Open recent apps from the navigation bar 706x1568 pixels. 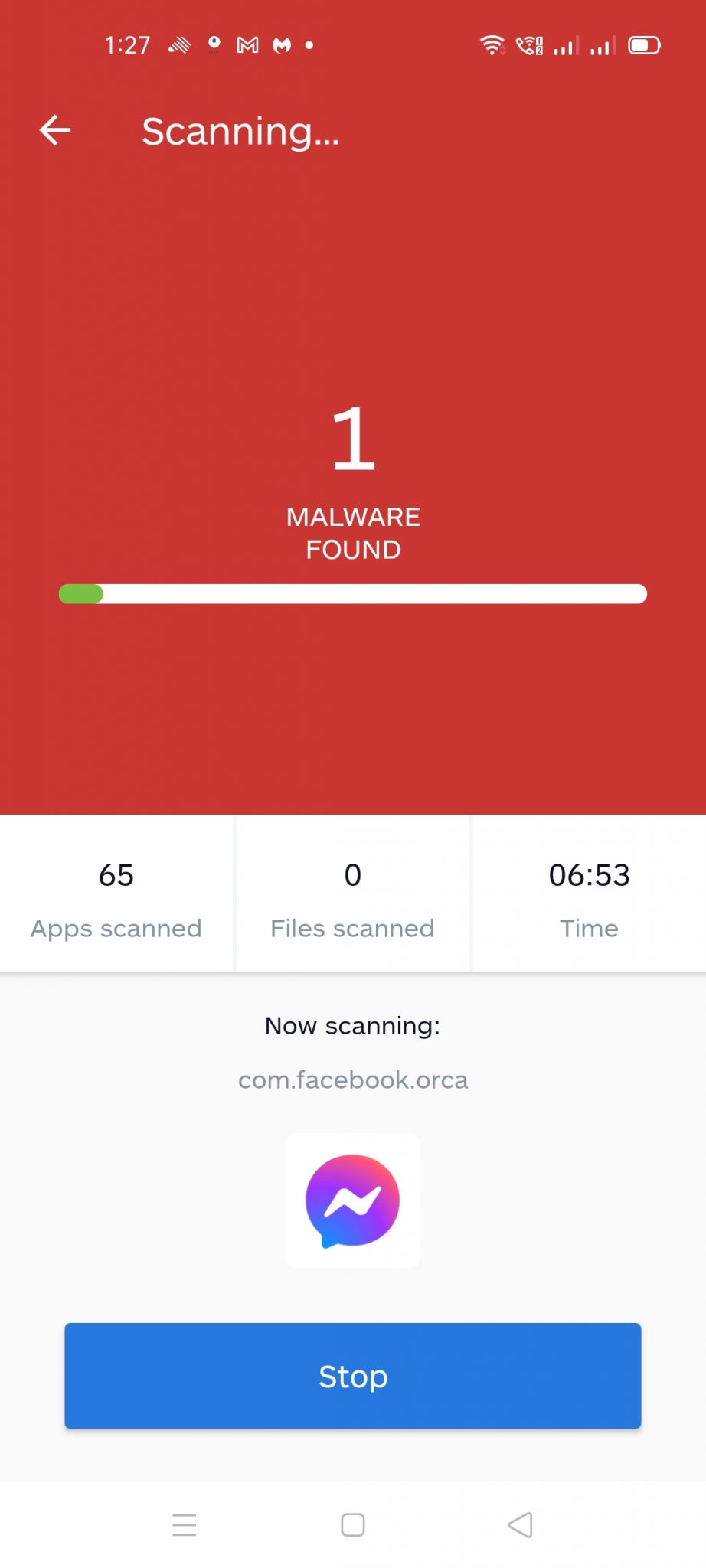pos(185,1524)
